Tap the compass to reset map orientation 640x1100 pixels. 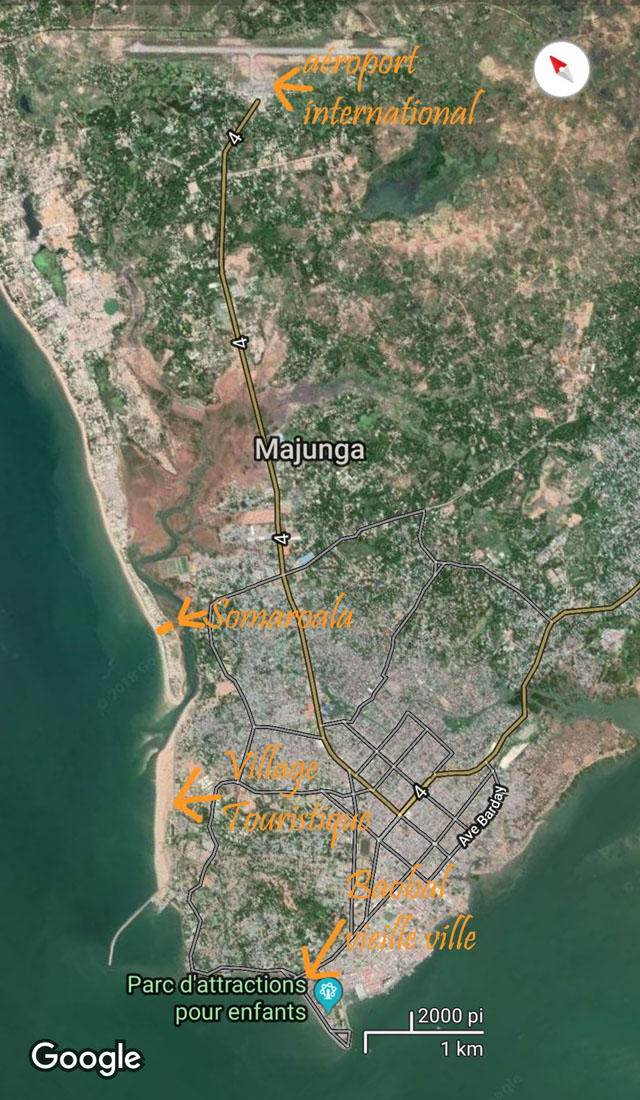coord(560,71)
